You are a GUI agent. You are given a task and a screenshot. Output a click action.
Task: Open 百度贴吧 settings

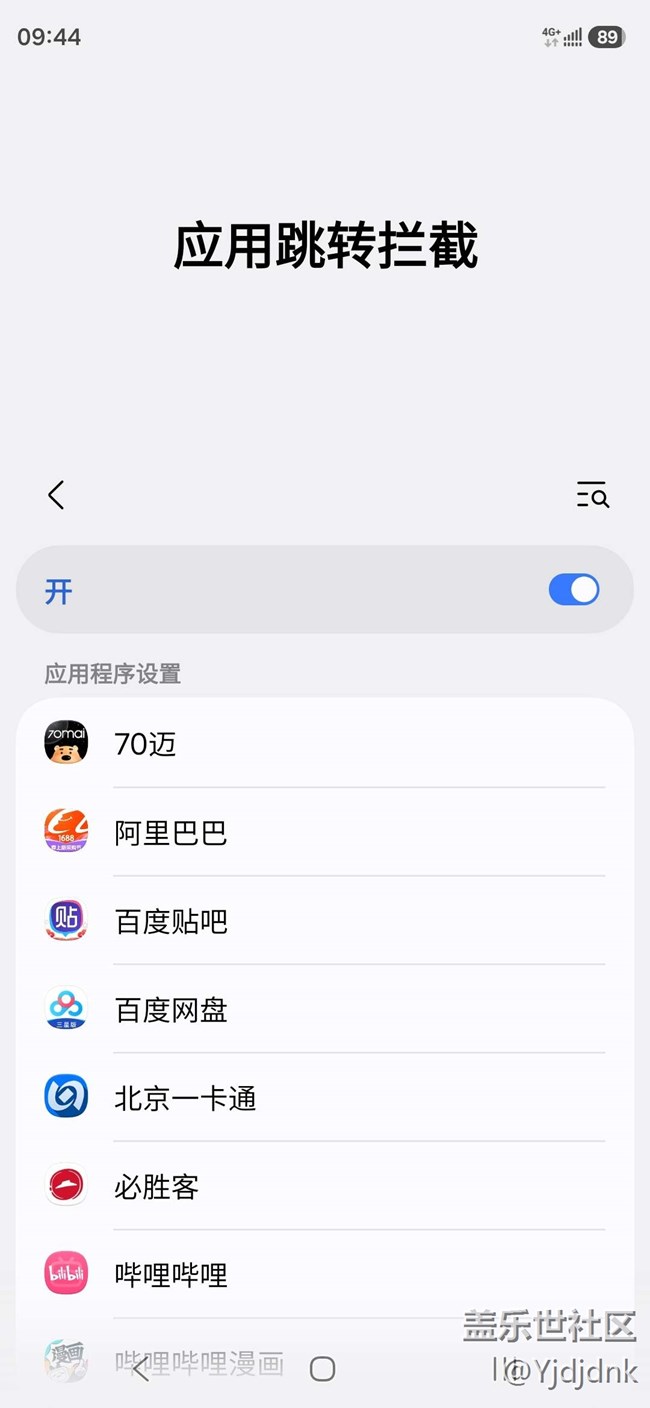pyautogui.click(x=324, y=920)
